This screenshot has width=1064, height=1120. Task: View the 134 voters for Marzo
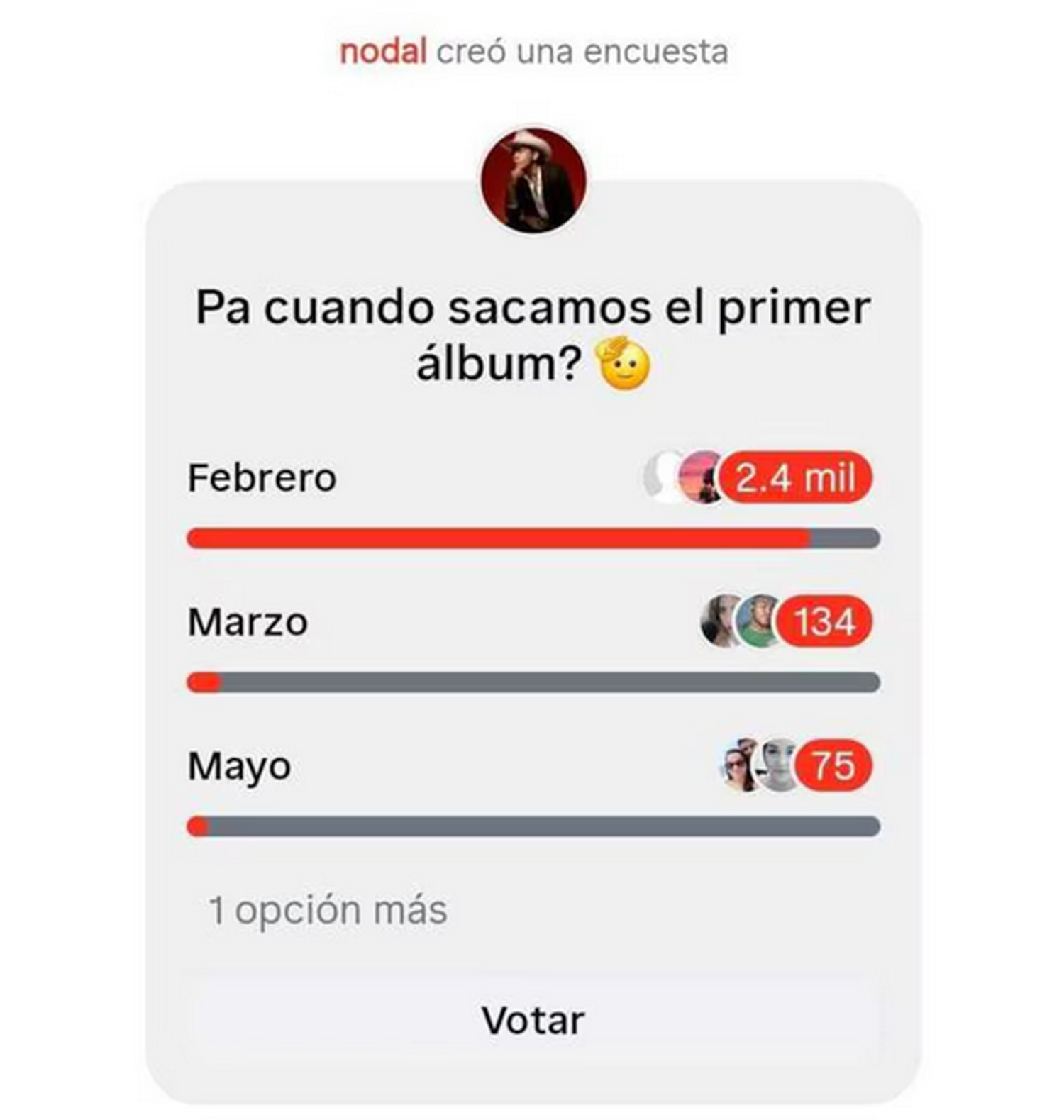pyautogui.click(x=823, y=622)
